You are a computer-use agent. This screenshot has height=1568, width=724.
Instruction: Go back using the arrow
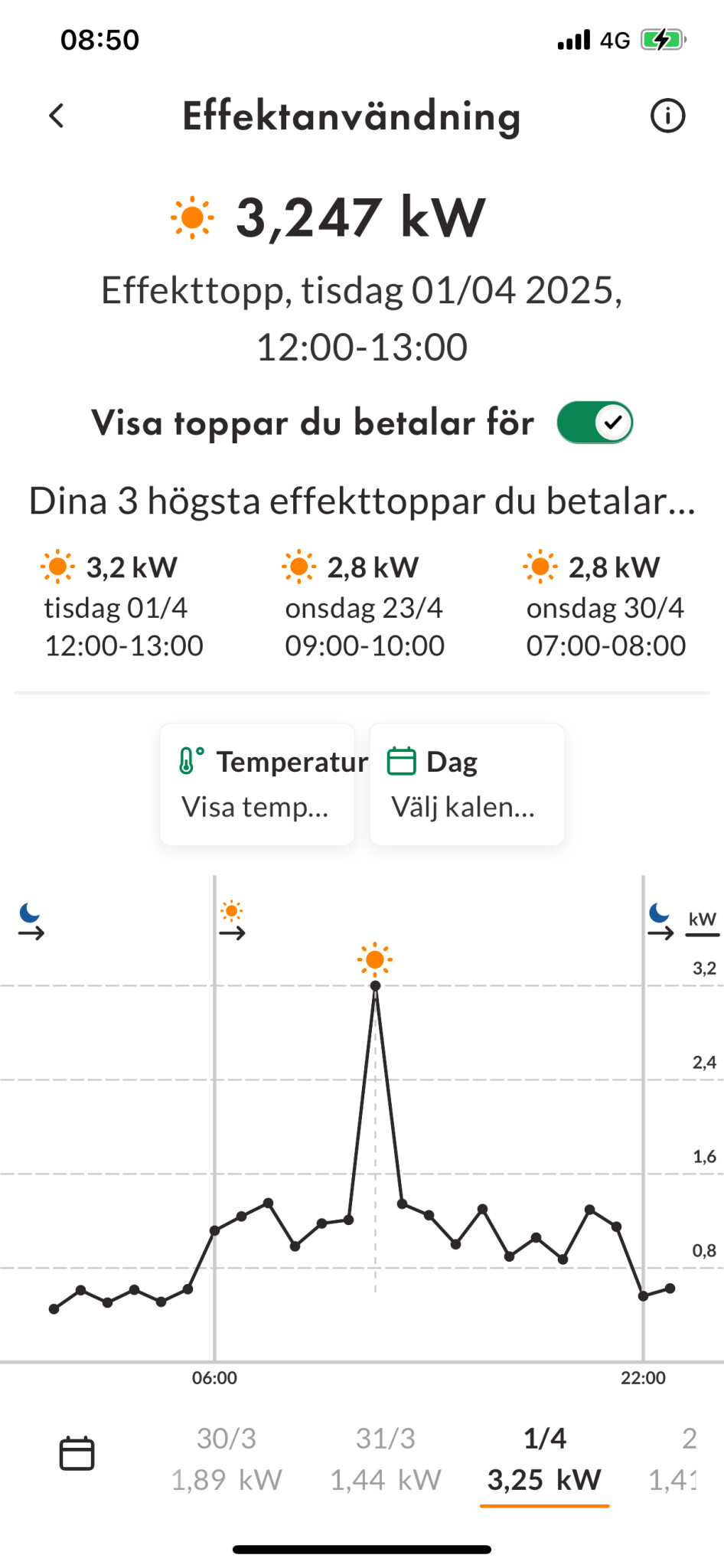point(56,116)
